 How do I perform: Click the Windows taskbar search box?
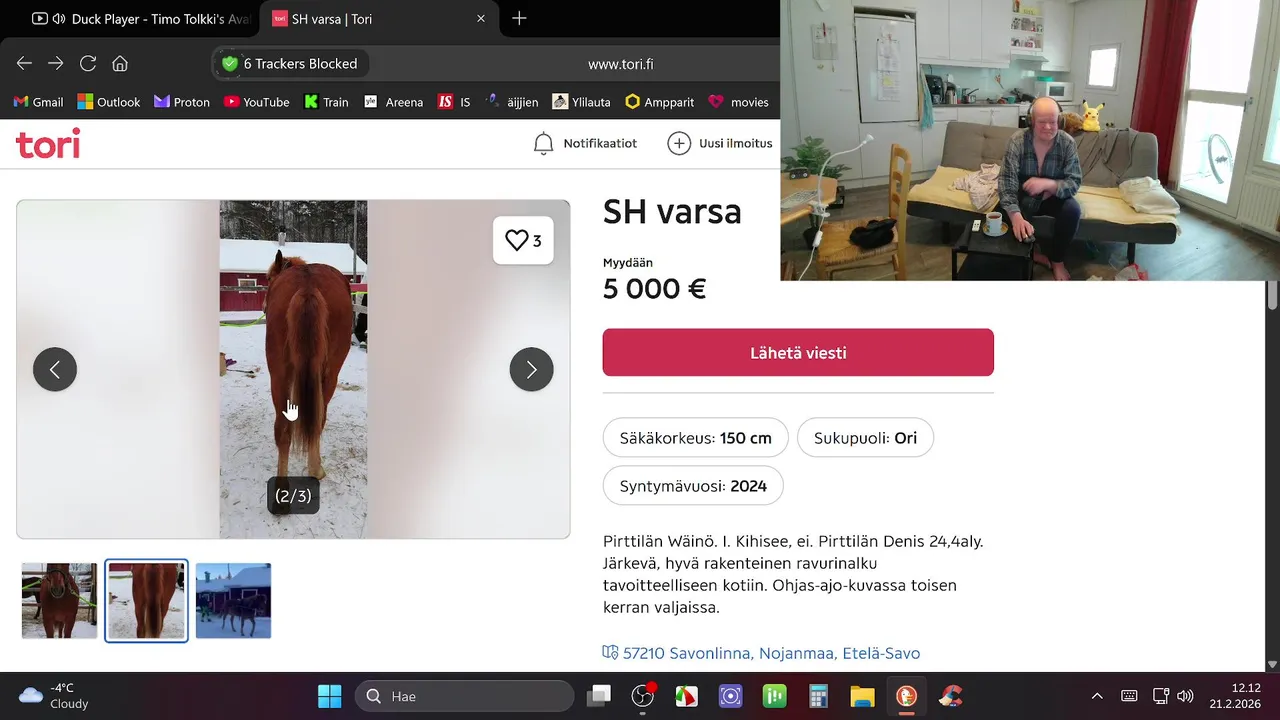(x=465, y=696)
